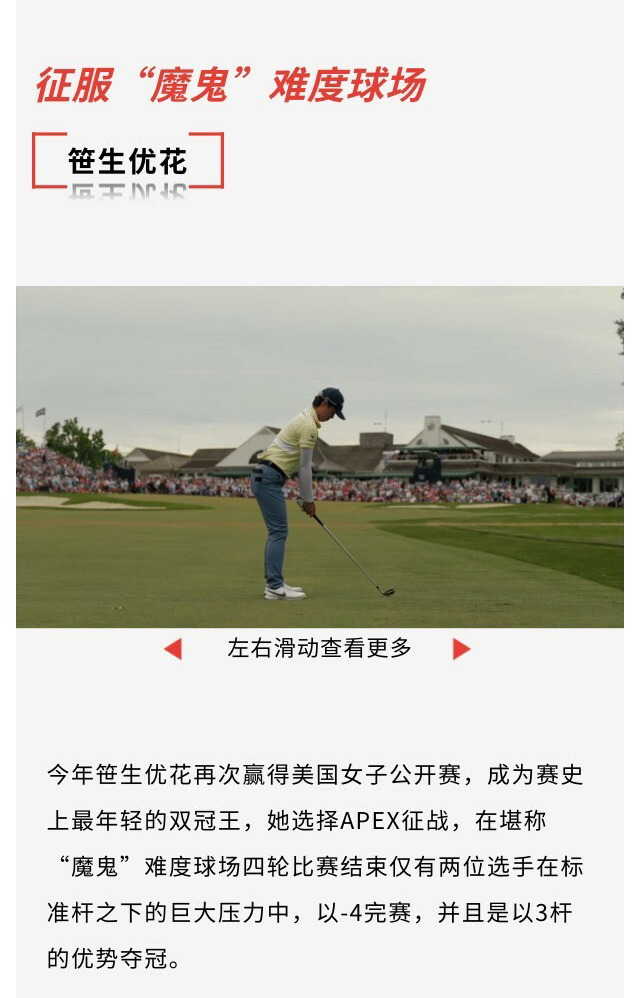Tap the left red arrow under the photo
The width and height of the screenshot is (640, 998).
click(173, 649)
